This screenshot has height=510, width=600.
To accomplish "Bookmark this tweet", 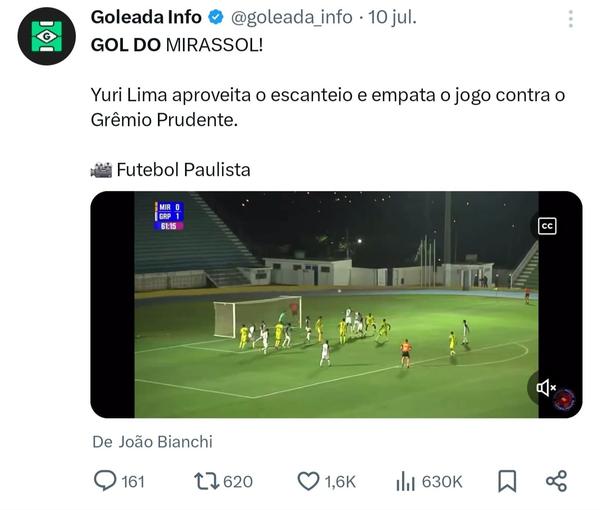I will coord(507,482).
